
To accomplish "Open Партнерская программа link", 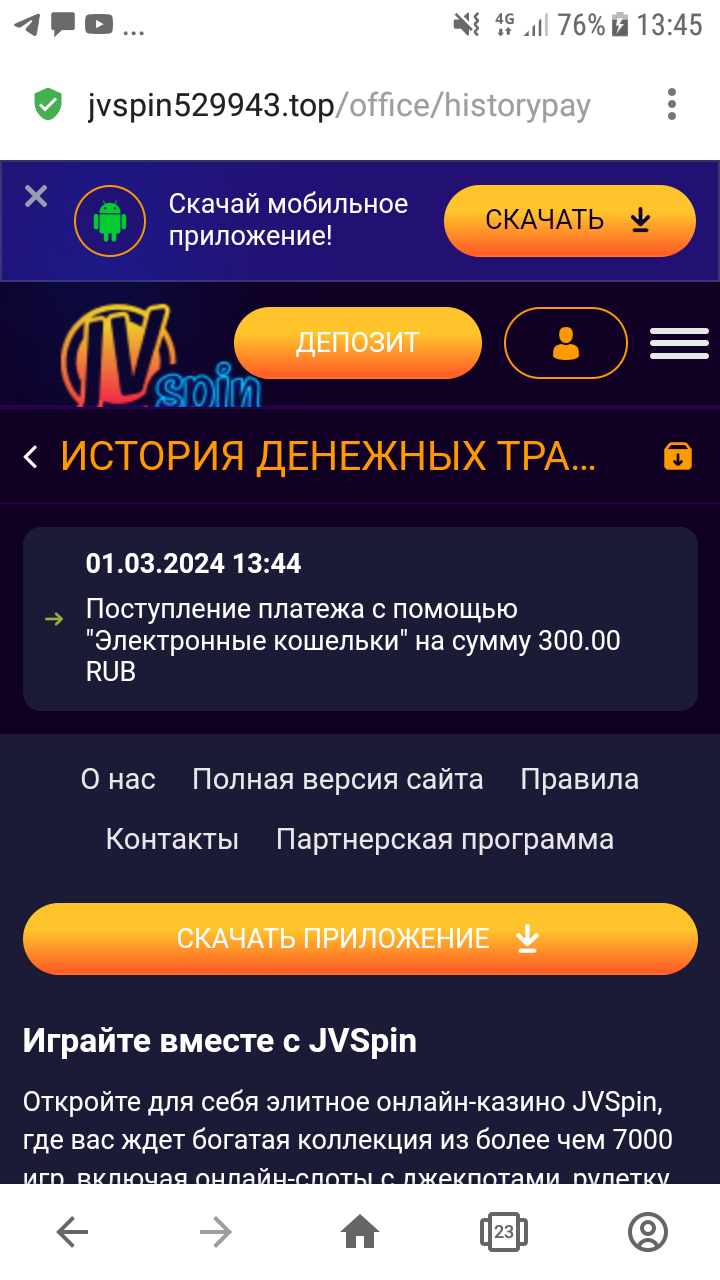I will [x=444, y=839].
